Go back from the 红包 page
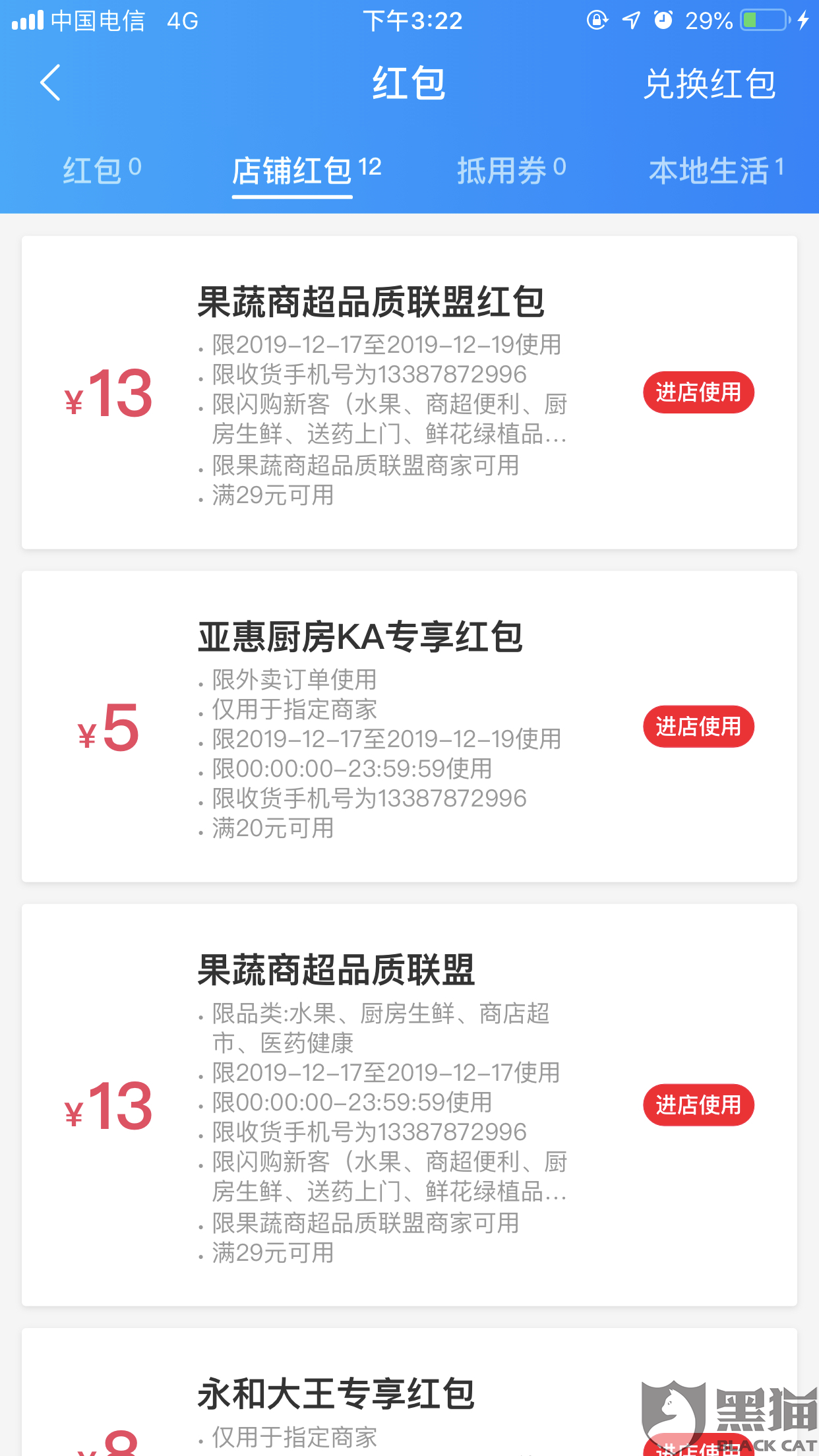The height and width of the screenshot is (1456, 819). (51, 83)
